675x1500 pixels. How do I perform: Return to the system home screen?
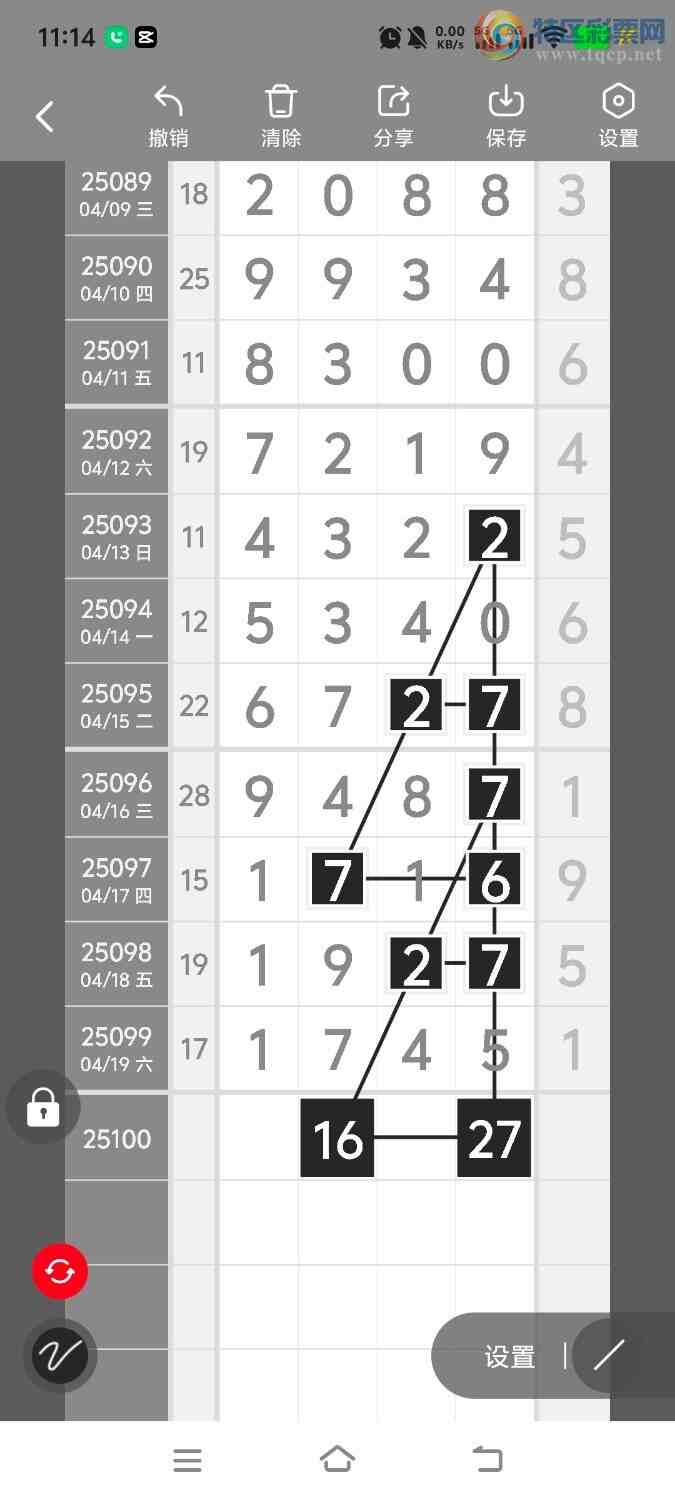pos(337,1460)
